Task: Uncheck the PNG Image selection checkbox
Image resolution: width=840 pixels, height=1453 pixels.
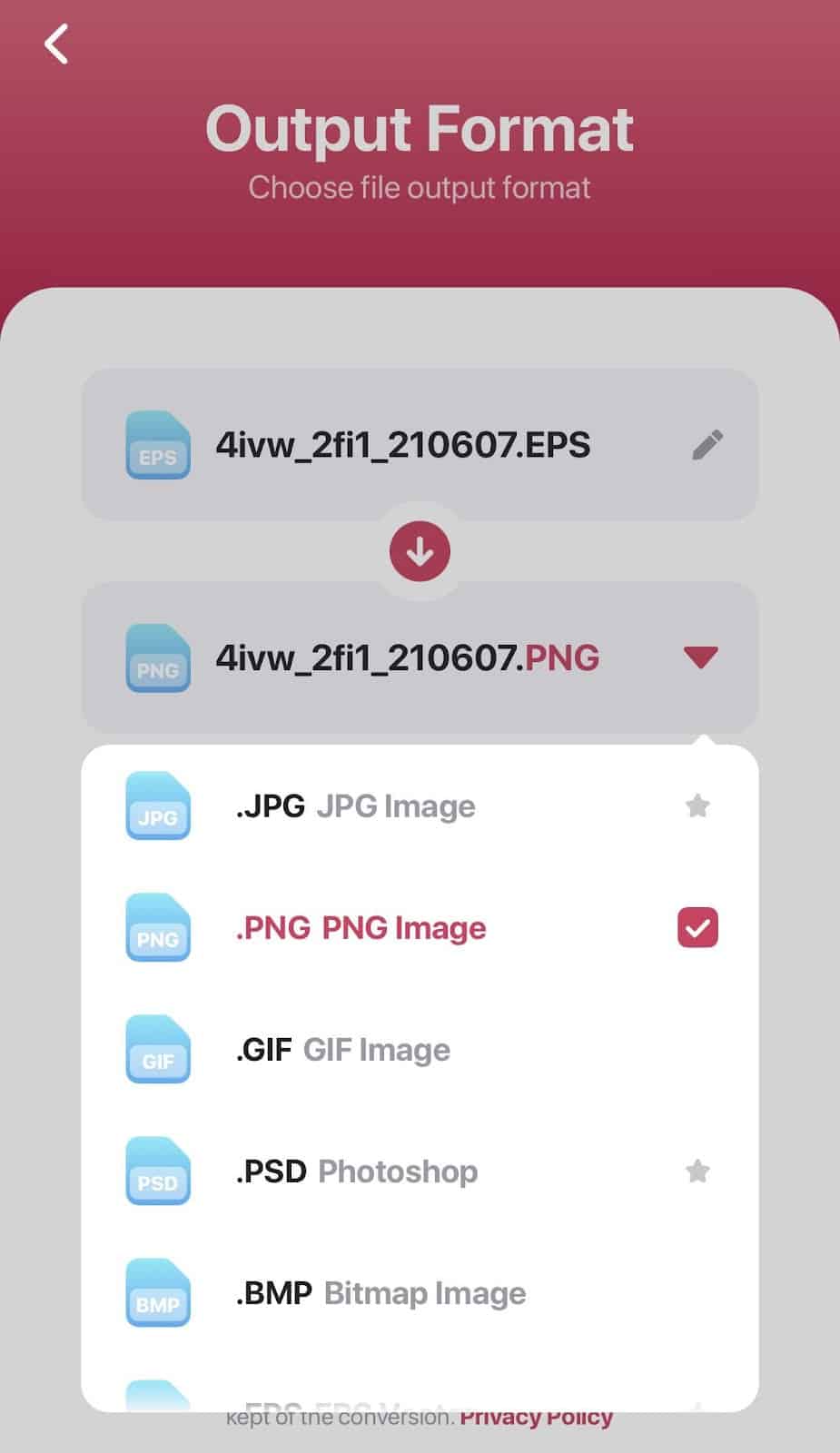Action: (x=696, y=927)
